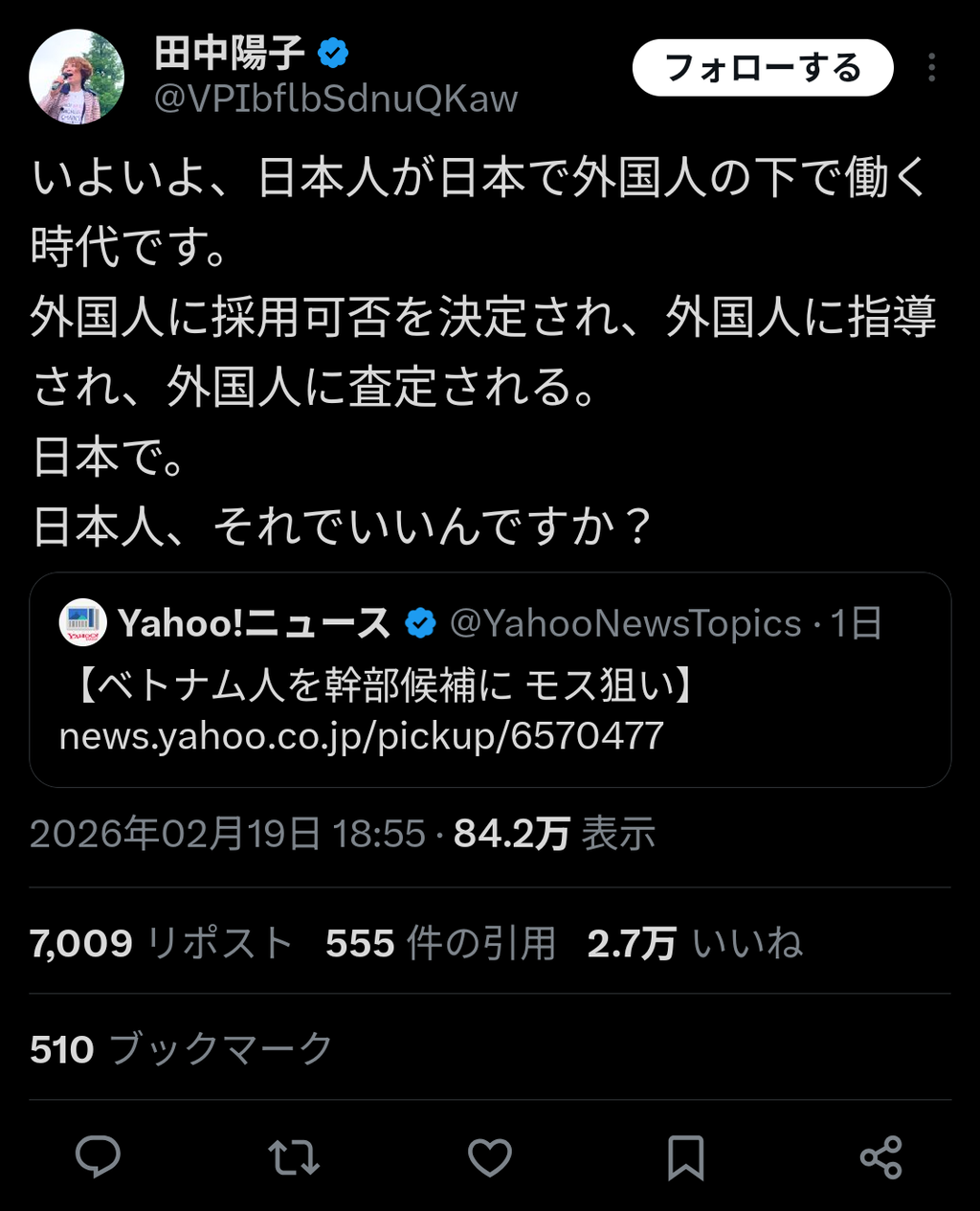980x1211 pixels.
Task: Open the 555 件の引用 quotes list
Action: tap(440, 943)
